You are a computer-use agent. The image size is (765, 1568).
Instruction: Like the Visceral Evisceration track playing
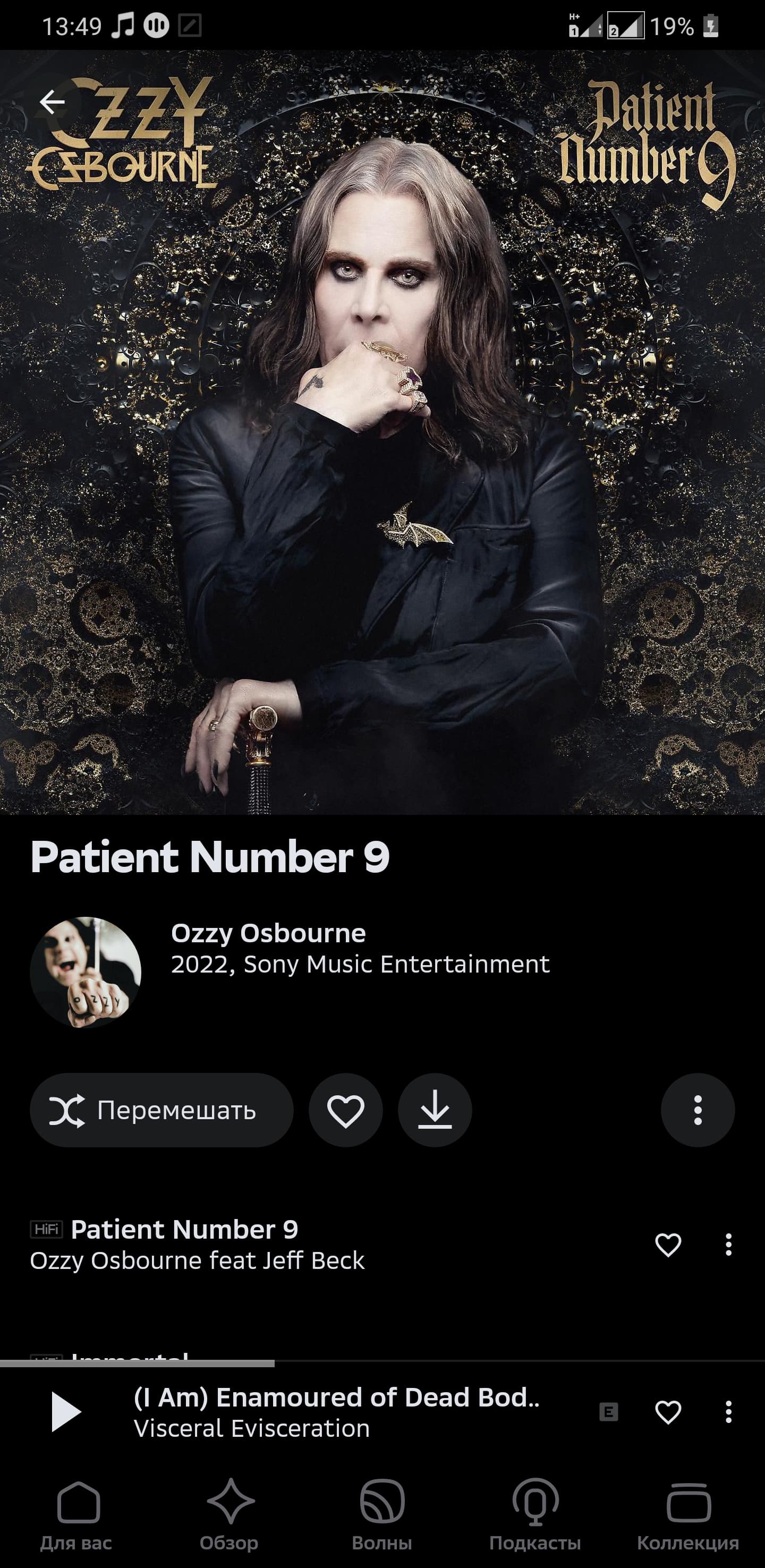pos(668,1412)
